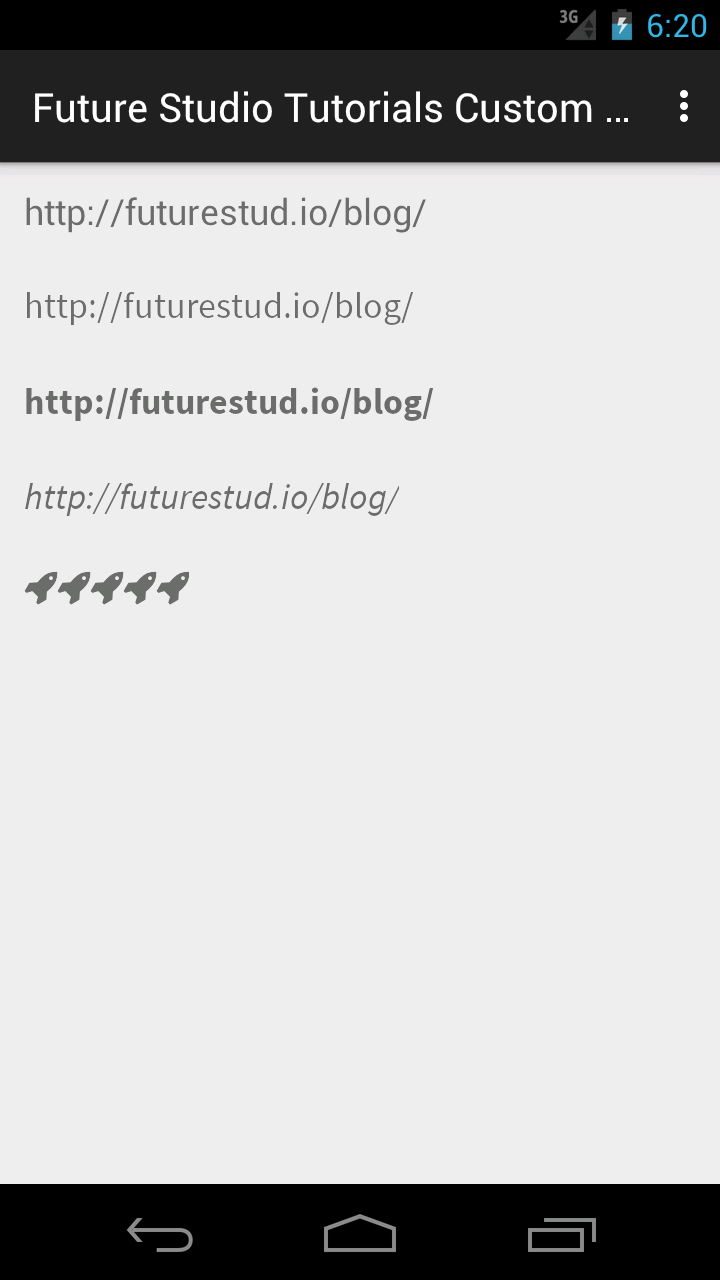Open the recent apps button
This screenshot has height=1280, width=720.
click(x=560, y=1236)
